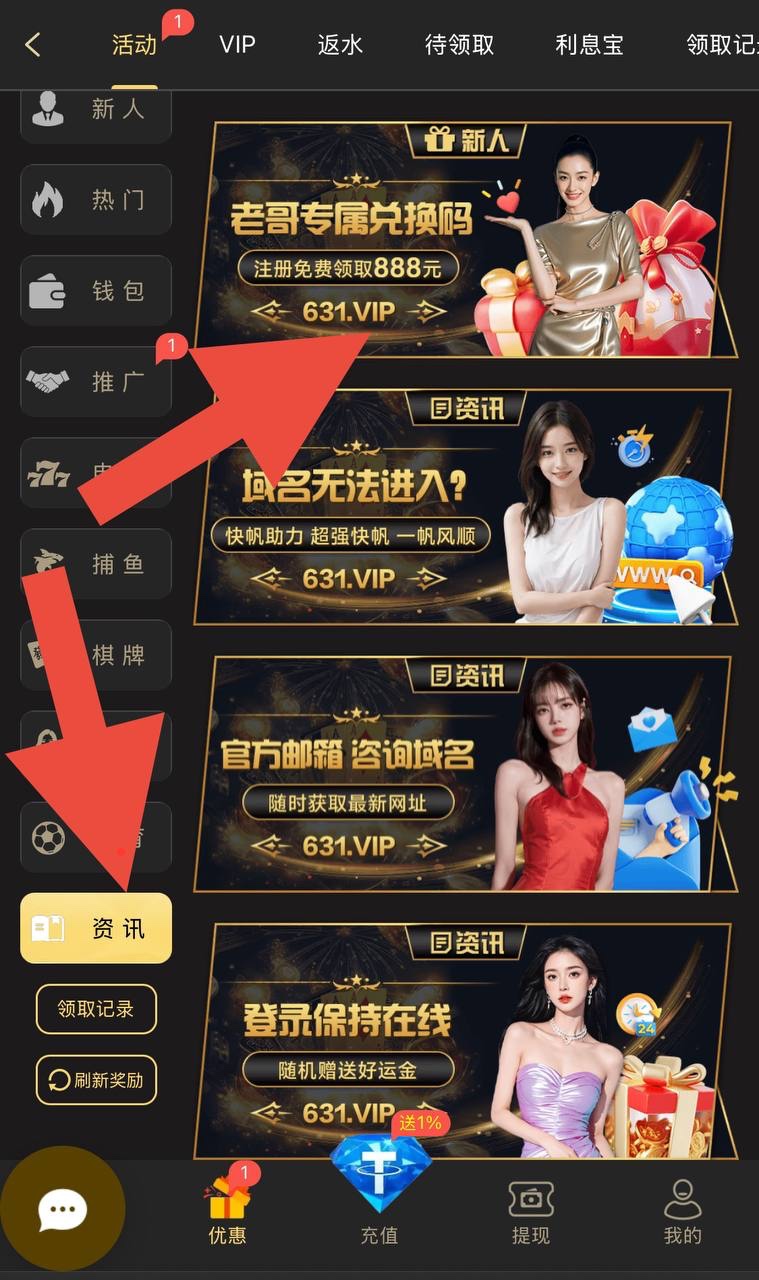Switch to the VIP tab
Viewport: 759px width, 1280px height.
click(238, 45)
